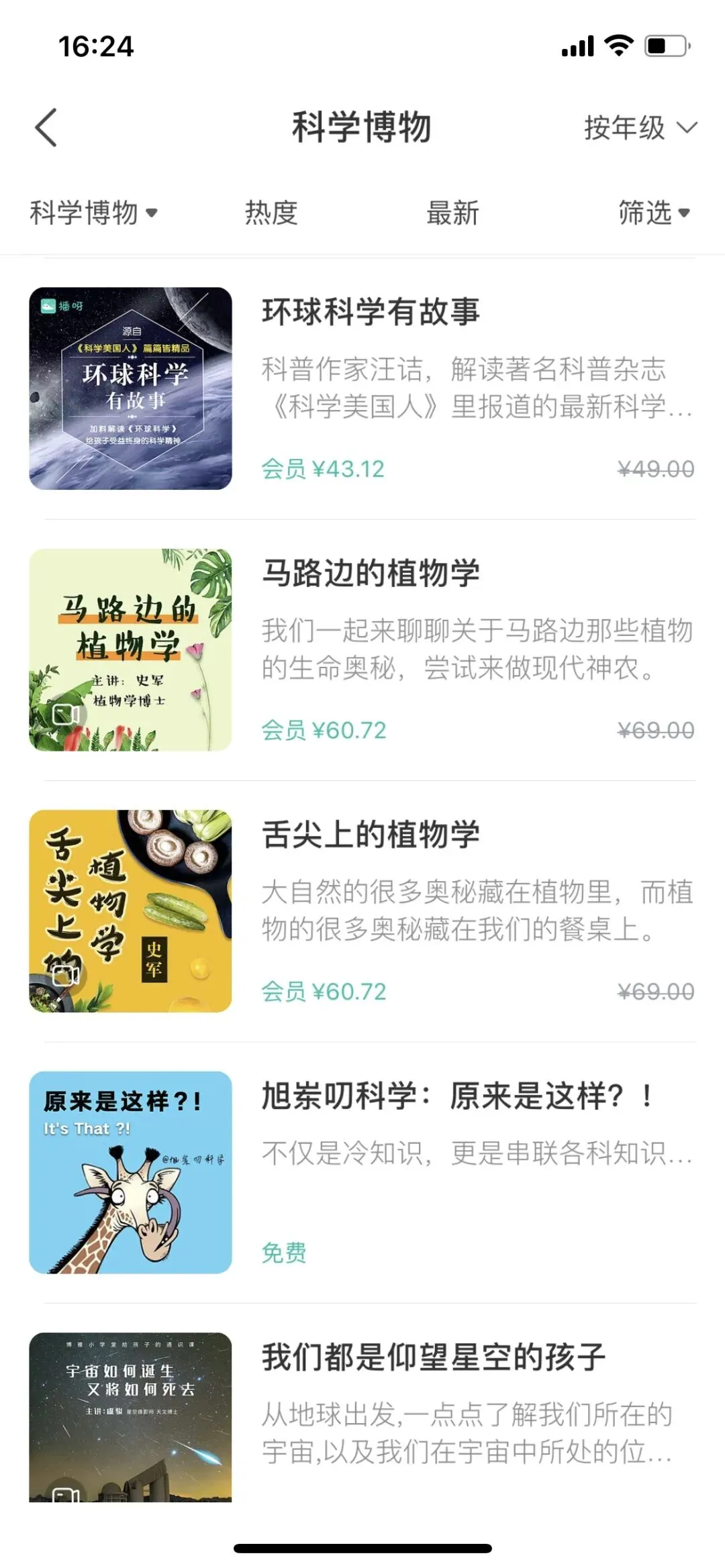Select the course 我们都是仰望星空的孩子
The image size is (725, 1568).
[433, 1358]
